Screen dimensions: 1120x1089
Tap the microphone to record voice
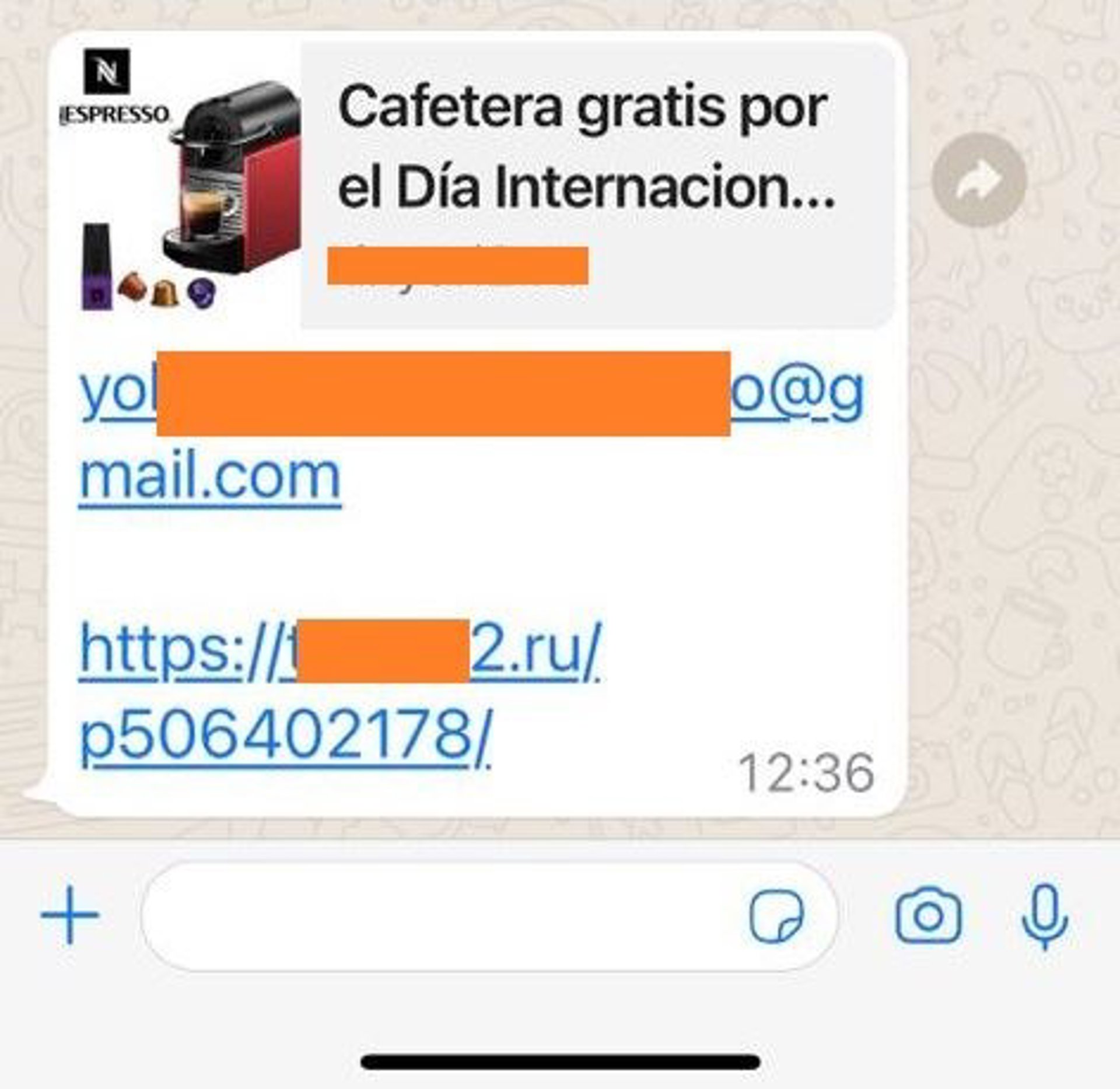coord(1045,916)
